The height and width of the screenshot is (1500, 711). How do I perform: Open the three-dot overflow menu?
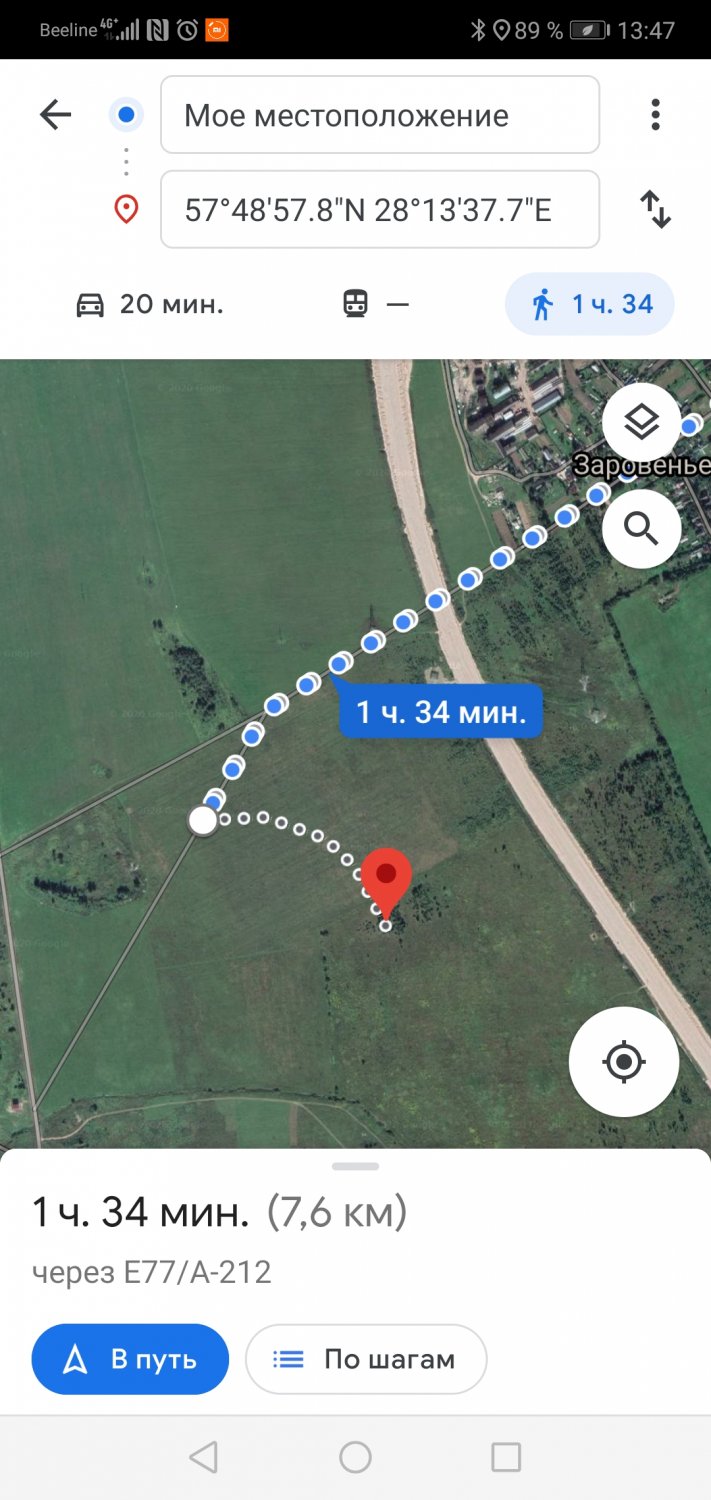(656, 115)
